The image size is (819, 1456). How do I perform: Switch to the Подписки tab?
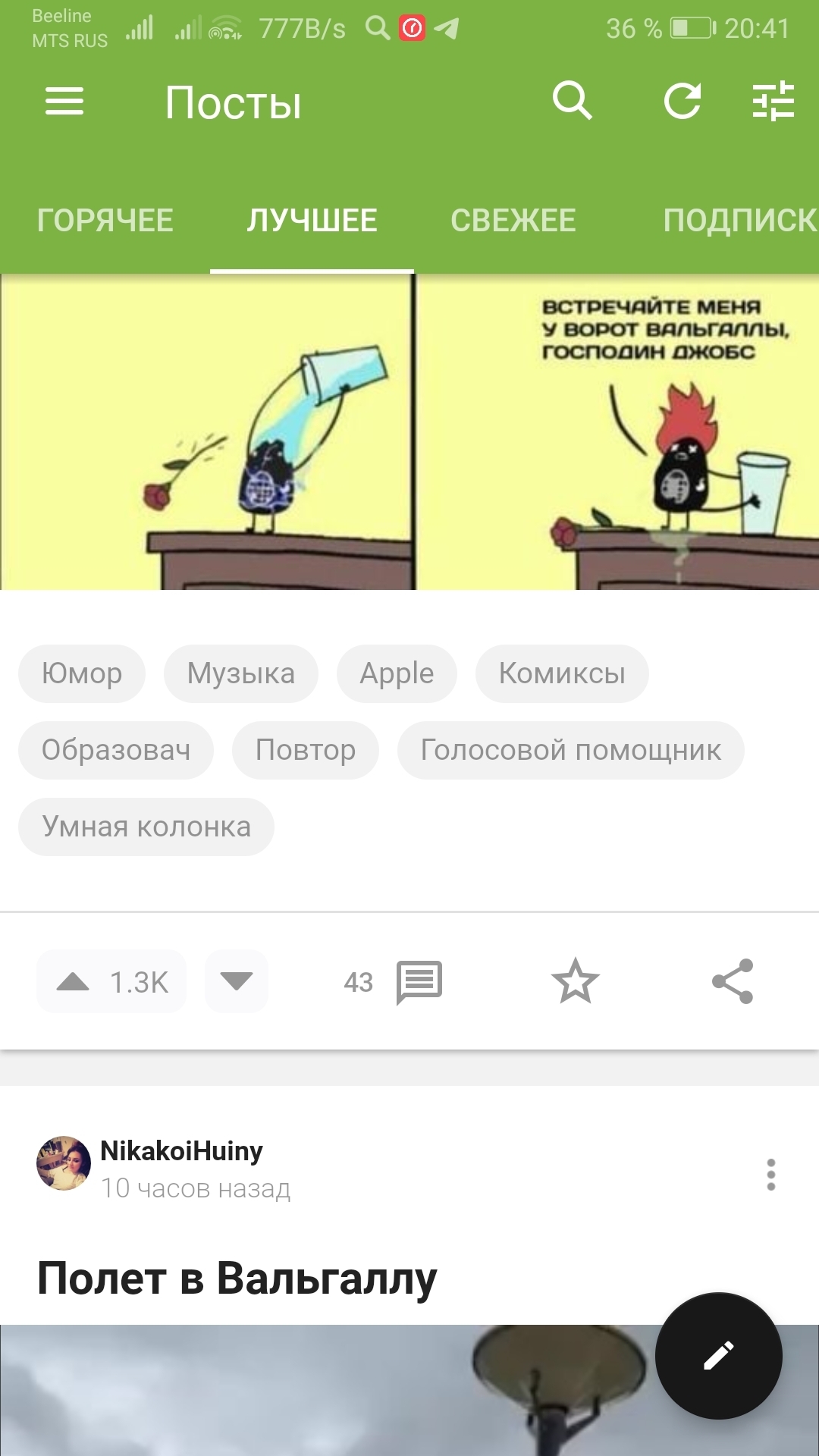[x=739, y=221]
